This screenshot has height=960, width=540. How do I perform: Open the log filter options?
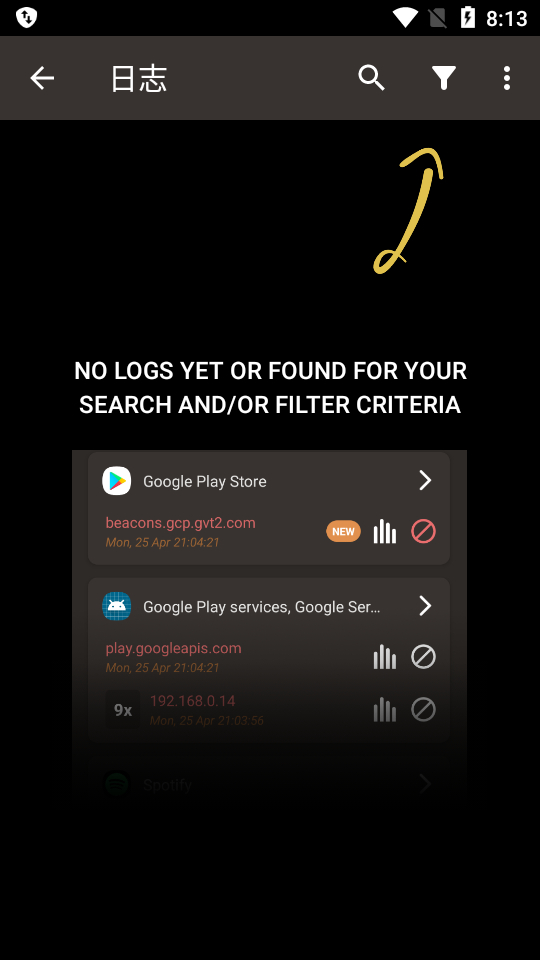coord(444,78)
